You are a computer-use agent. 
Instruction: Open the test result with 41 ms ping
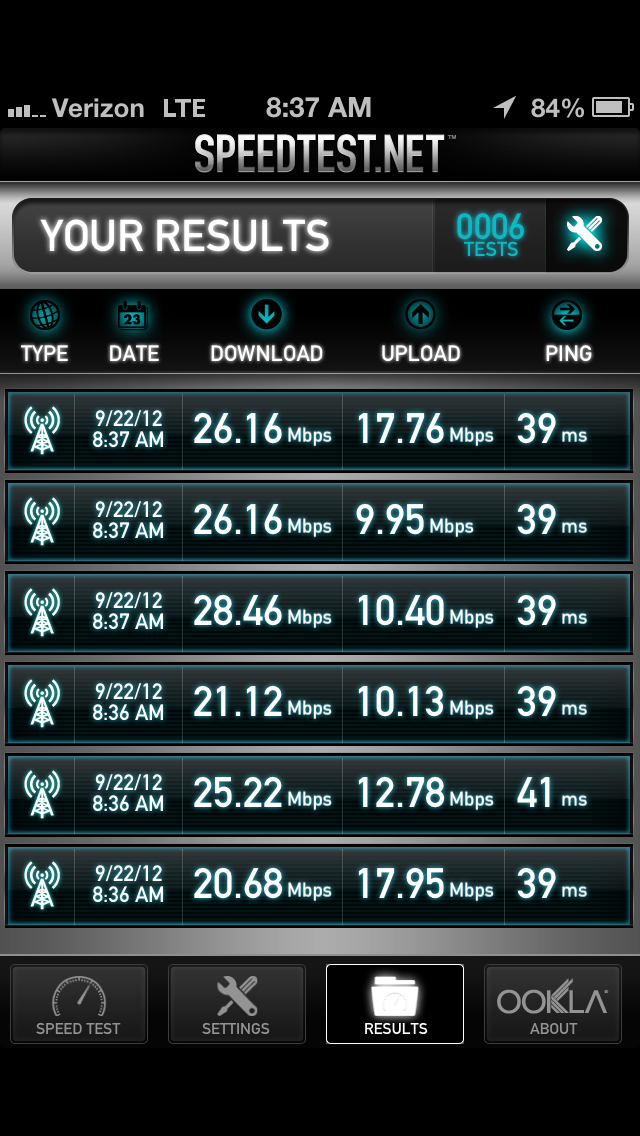(319, 794)
